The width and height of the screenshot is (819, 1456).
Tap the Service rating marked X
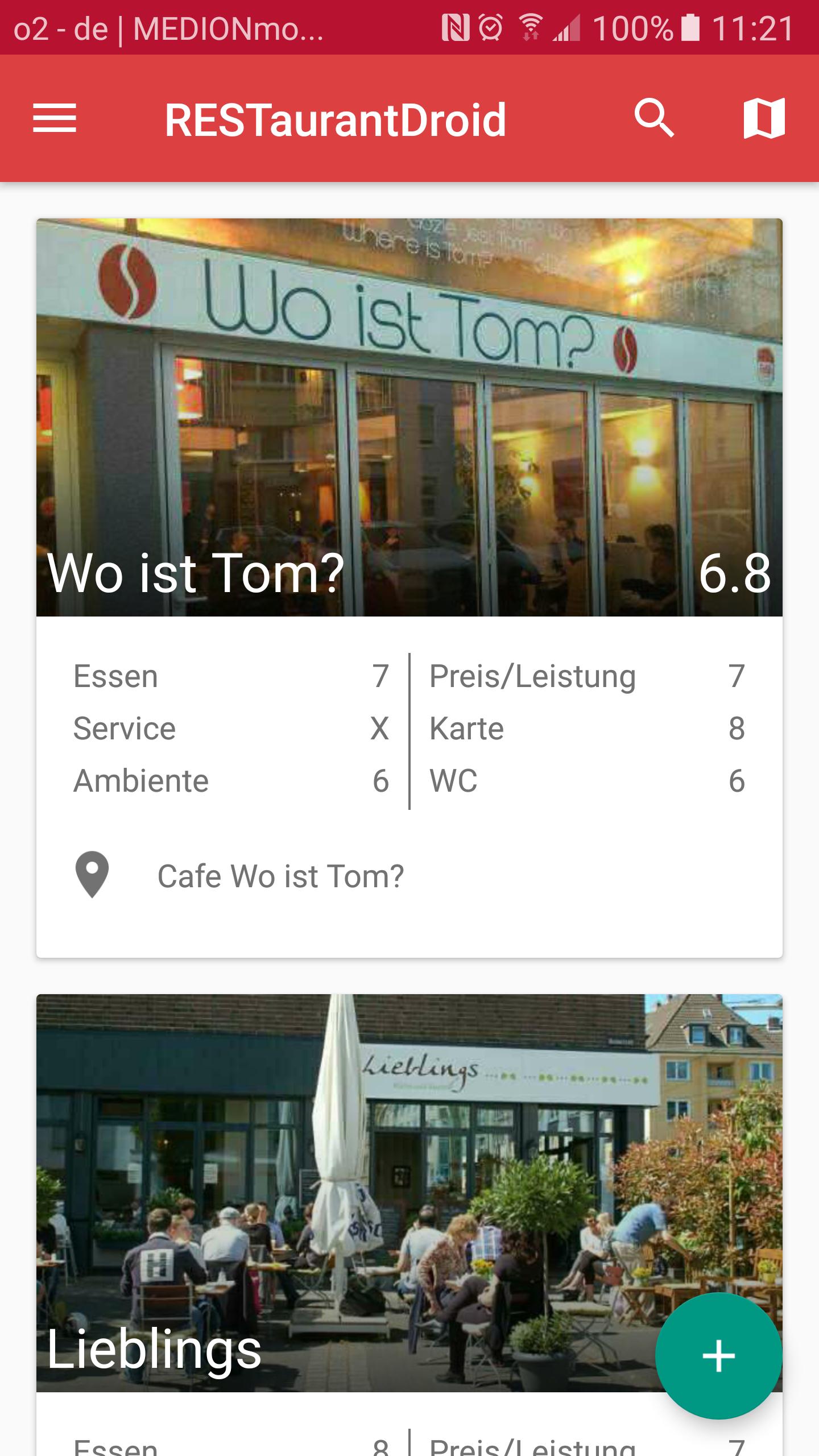[380, 728]
